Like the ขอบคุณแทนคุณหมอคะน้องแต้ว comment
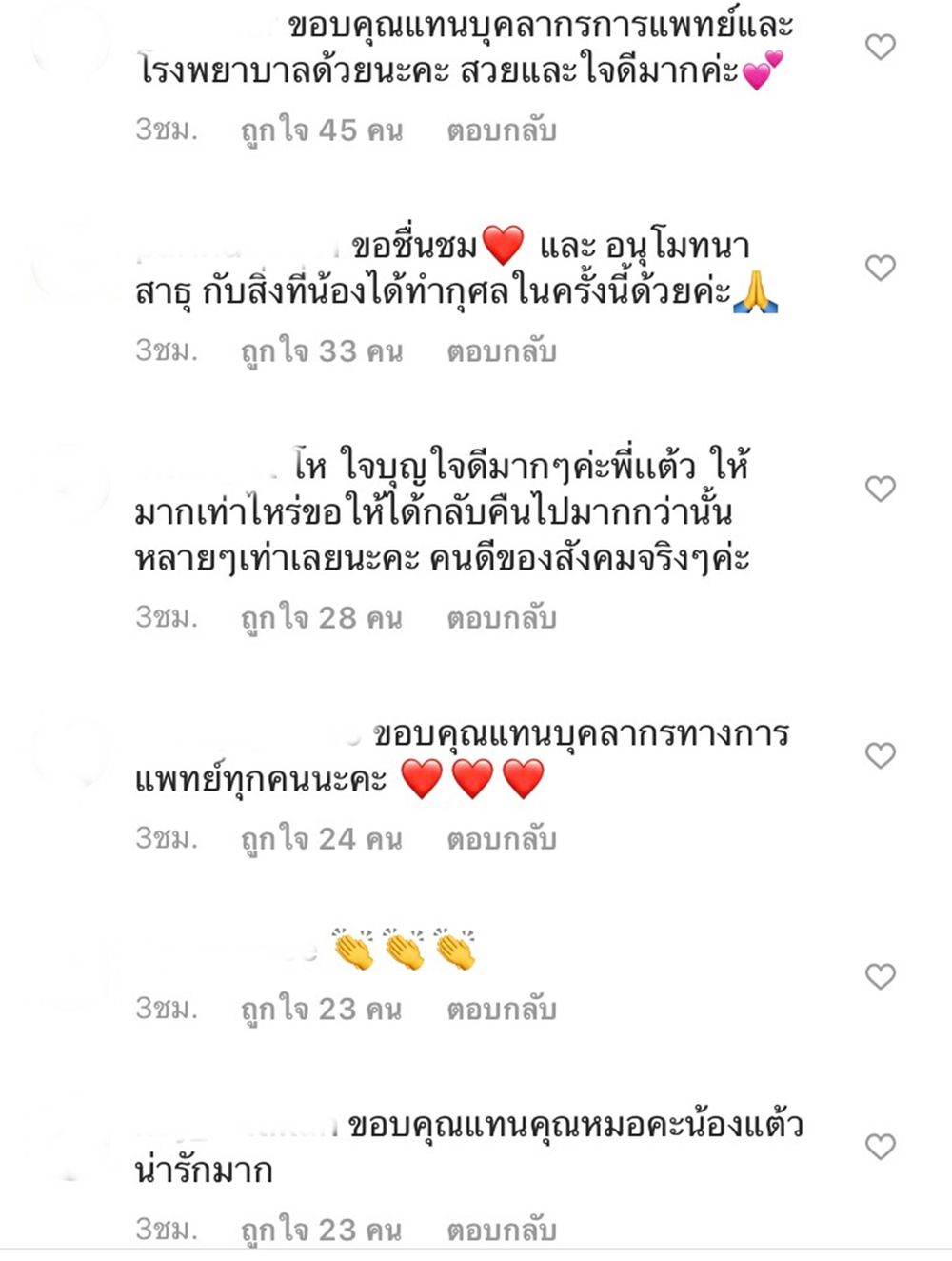 (880, 1147)
